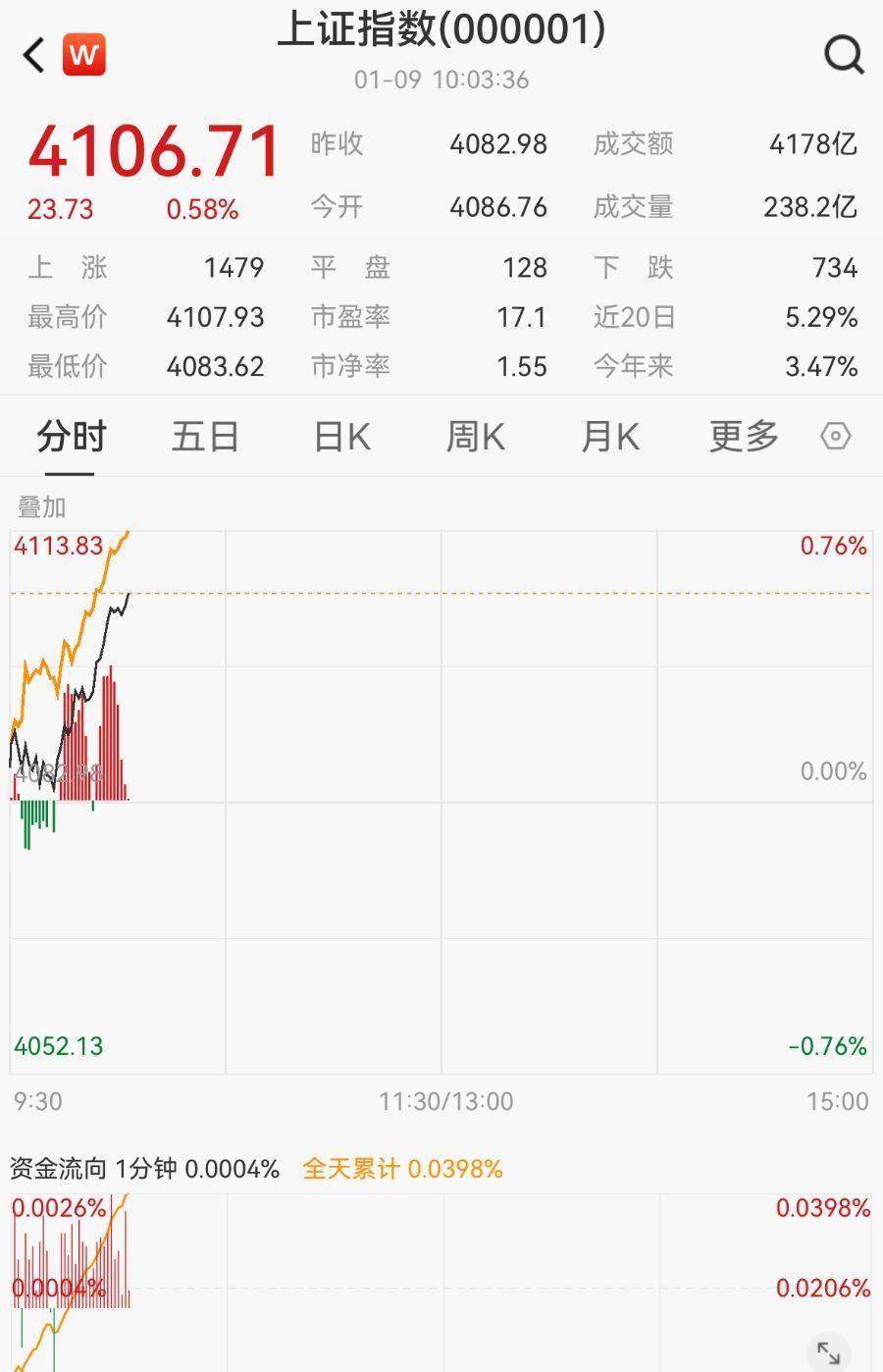The width and height of the screenshot is (883, 1372).
Task: Open the 更多 chart options
Action: tap(744, 437)
